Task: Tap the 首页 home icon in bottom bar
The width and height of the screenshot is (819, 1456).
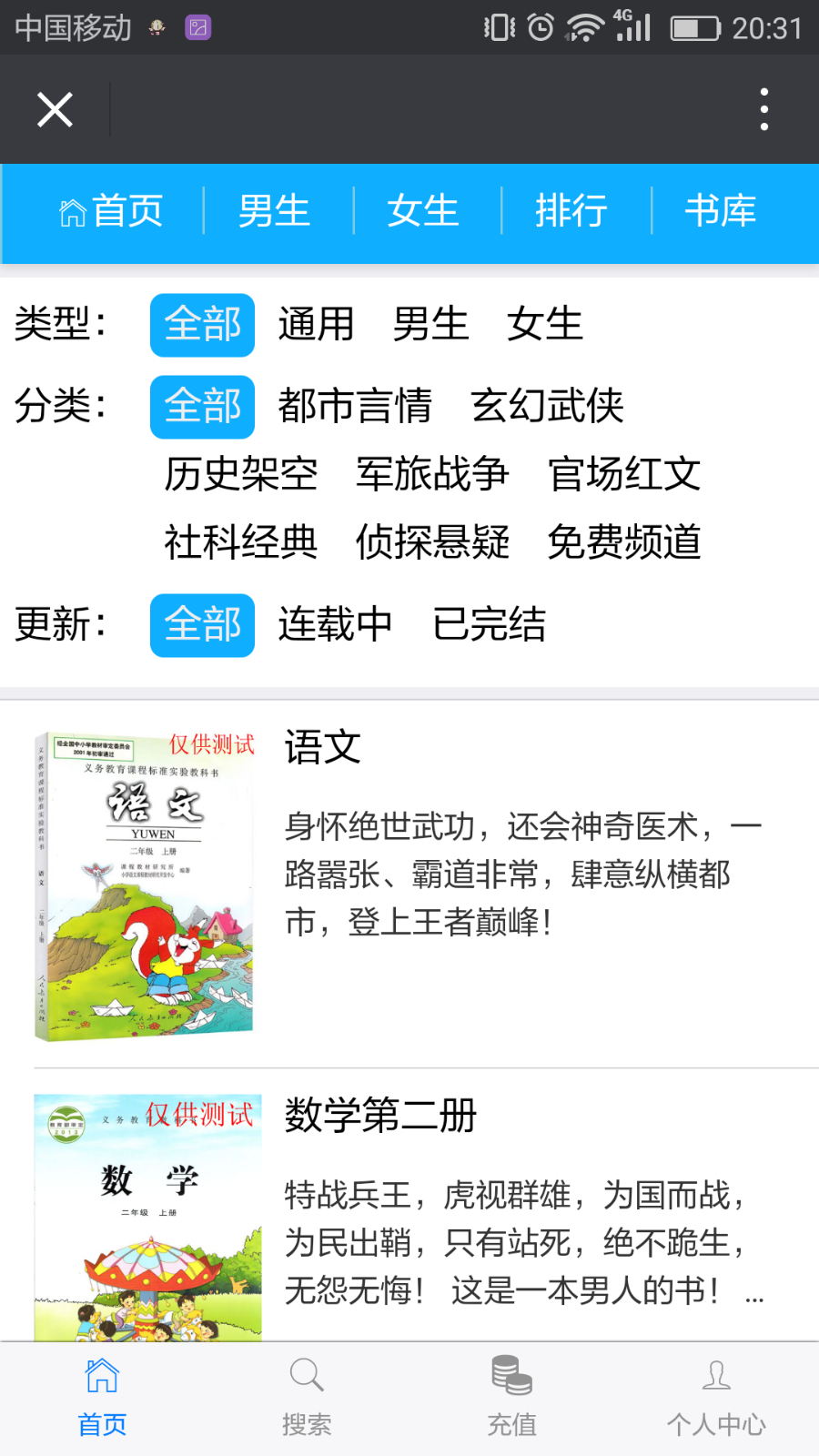Action: click(102, 1377)
